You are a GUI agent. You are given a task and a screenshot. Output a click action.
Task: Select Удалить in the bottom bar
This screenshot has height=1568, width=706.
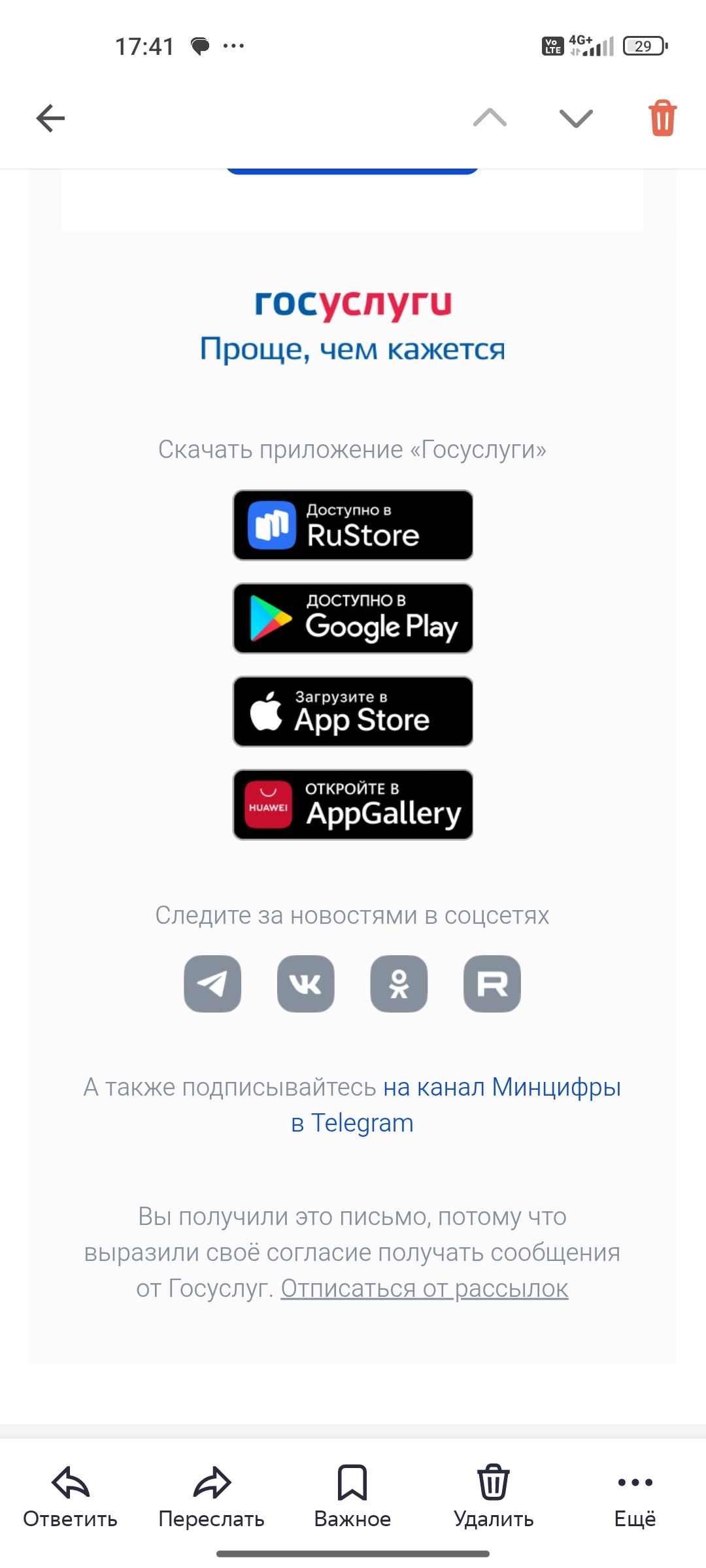pos(494,1496)
